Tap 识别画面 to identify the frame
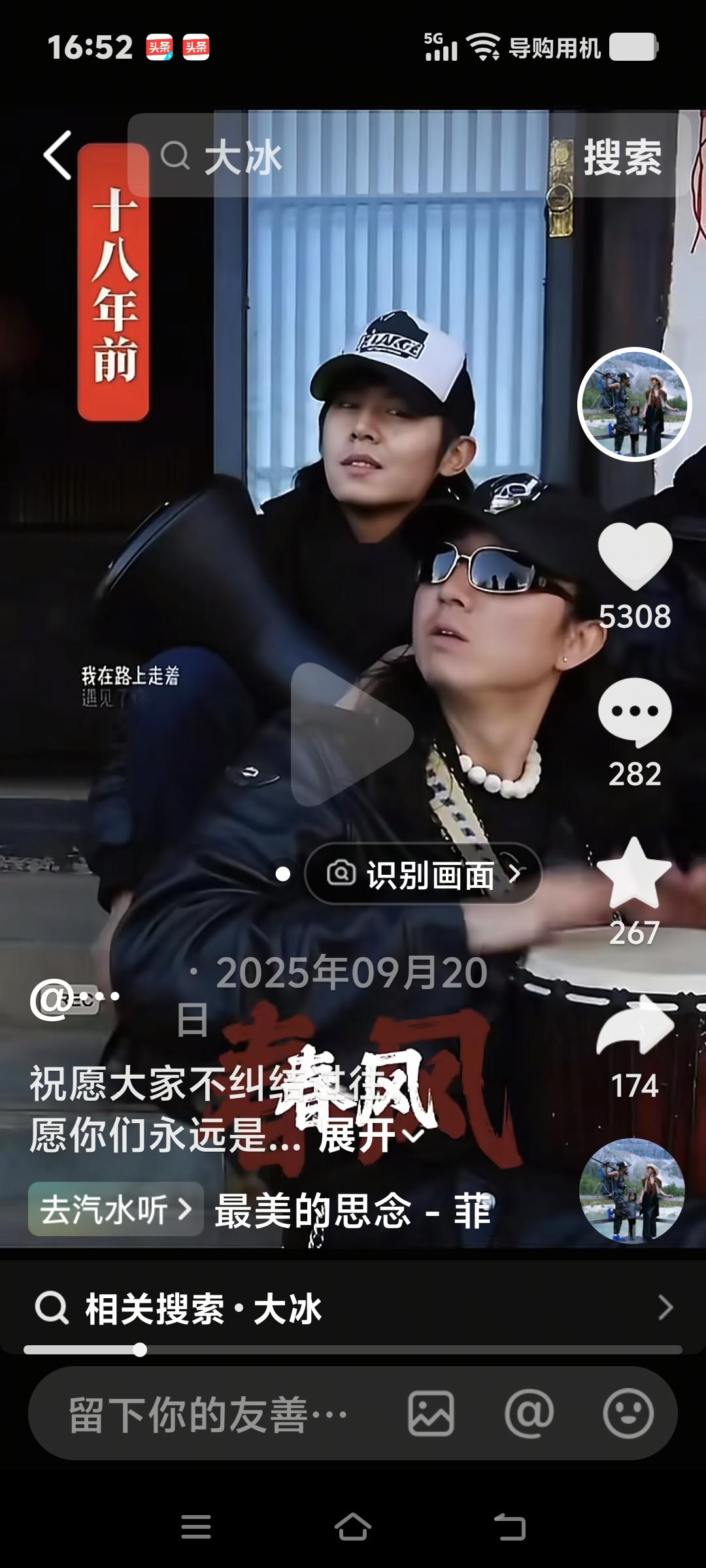This screenshot has width=706, height=1568. point(424,874)
